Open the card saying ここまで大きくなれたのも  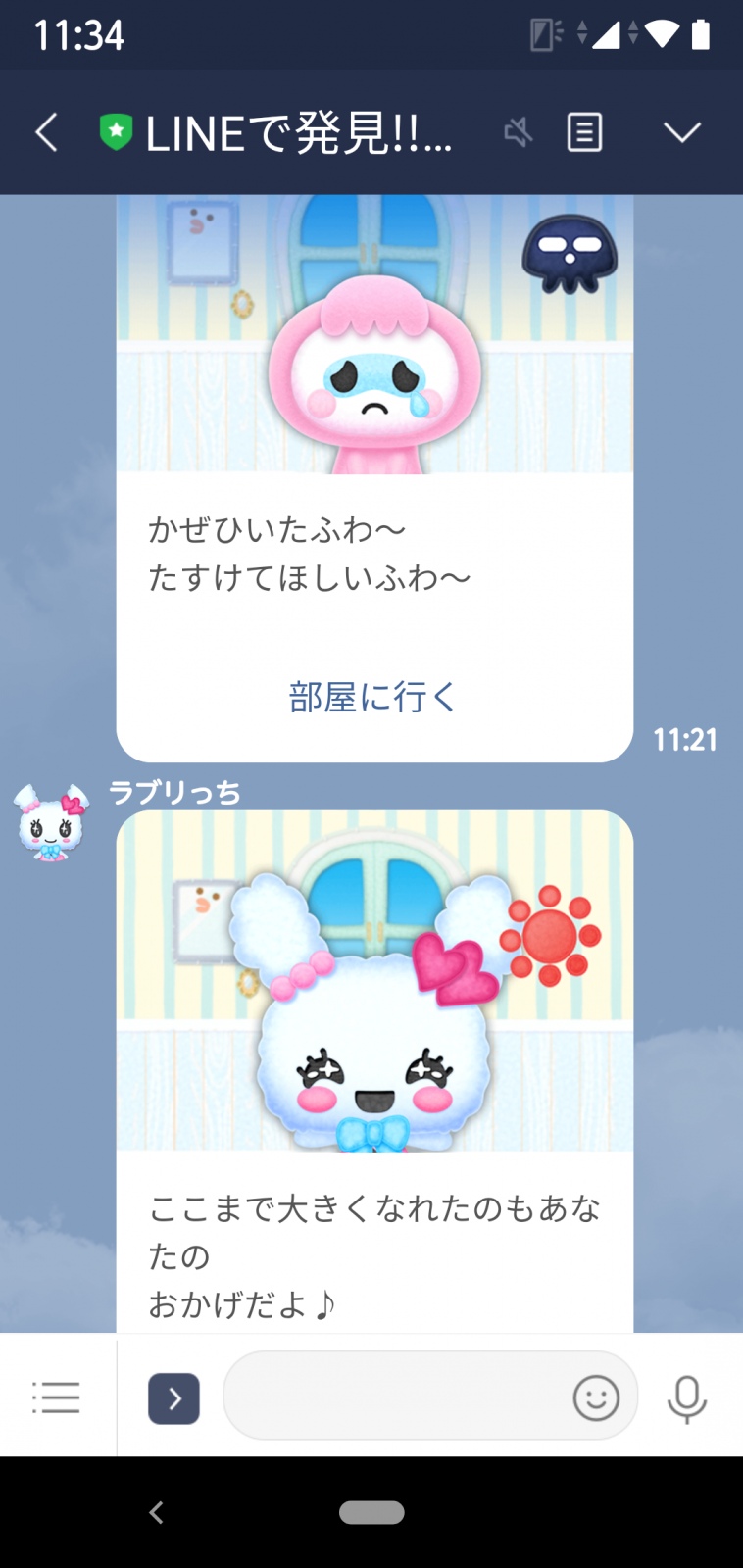click(374, 1071)
